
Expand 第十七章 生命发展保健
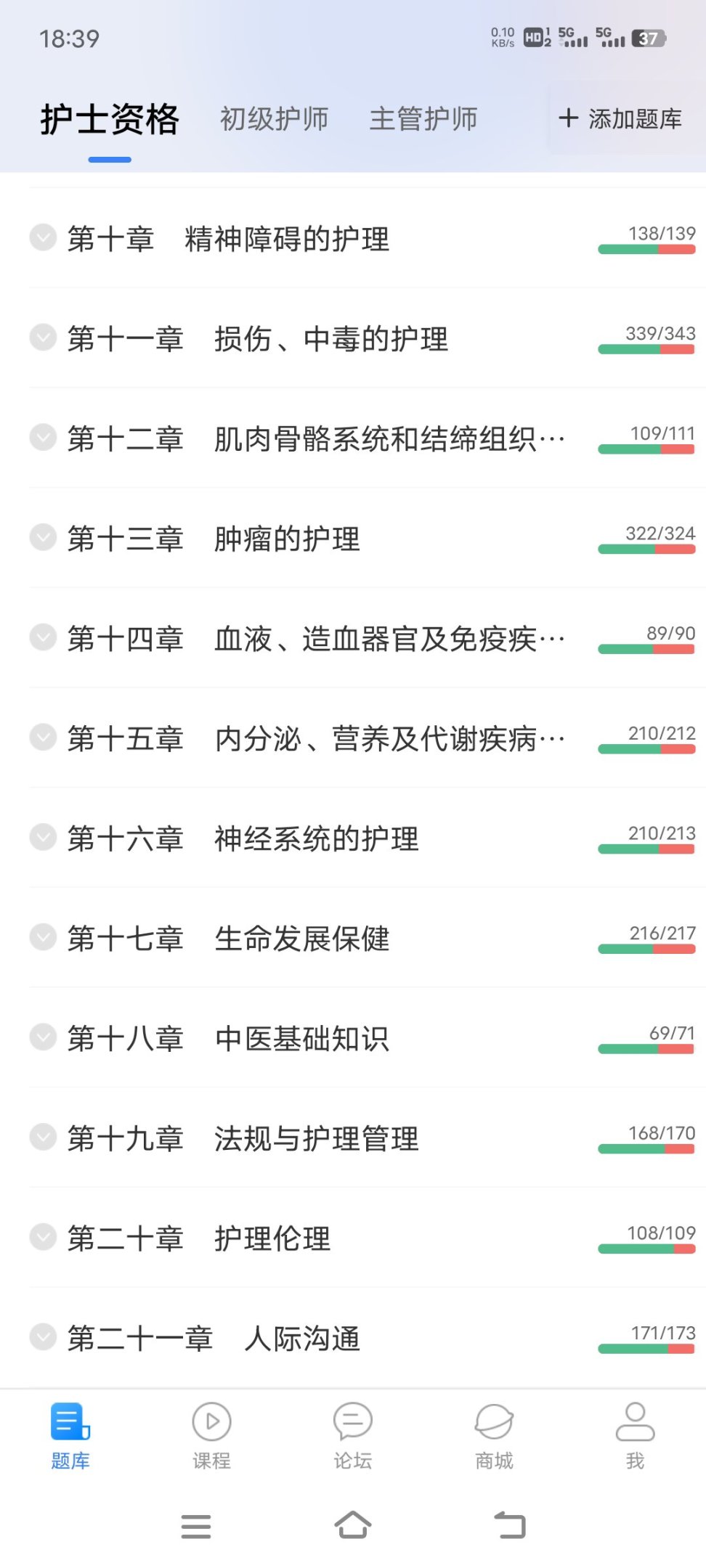point(43,939)
